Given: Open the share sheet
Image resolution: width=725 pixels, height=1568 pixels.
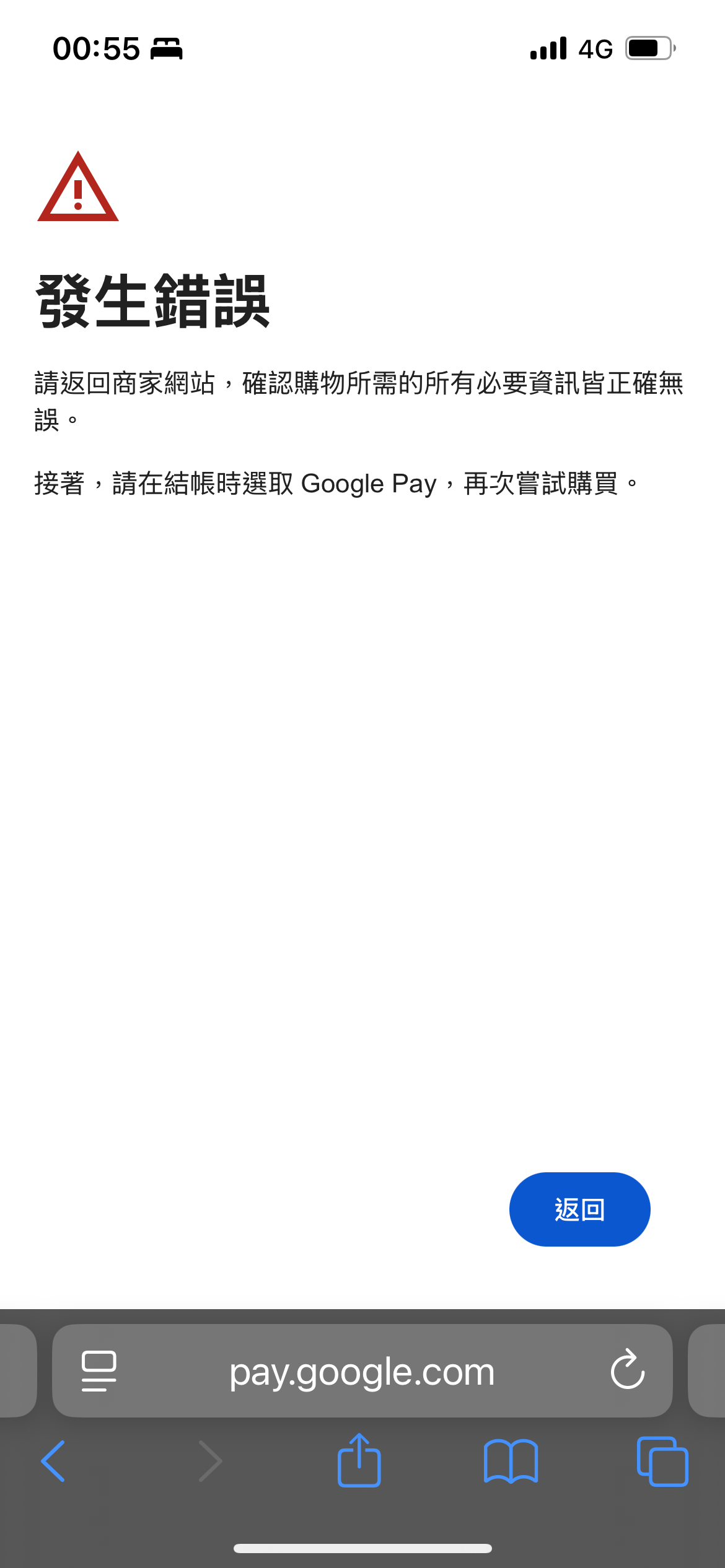Looking at the screenshot, I should click(x=359, y=1461).
